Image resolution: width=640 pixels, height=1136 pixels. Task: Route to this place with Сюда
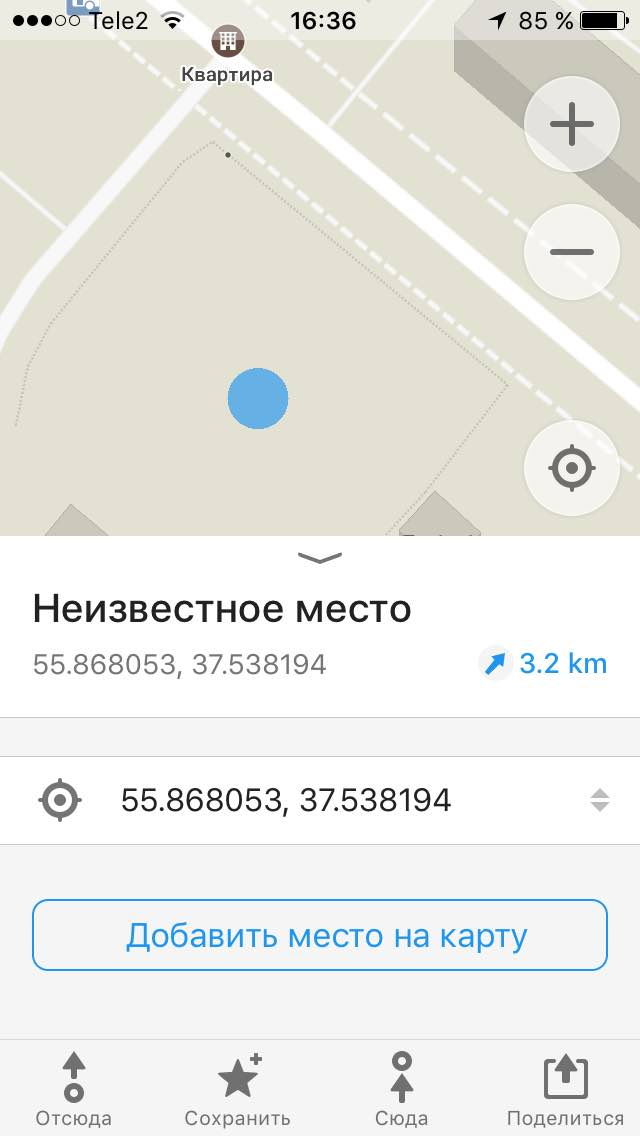point(402,1089)
